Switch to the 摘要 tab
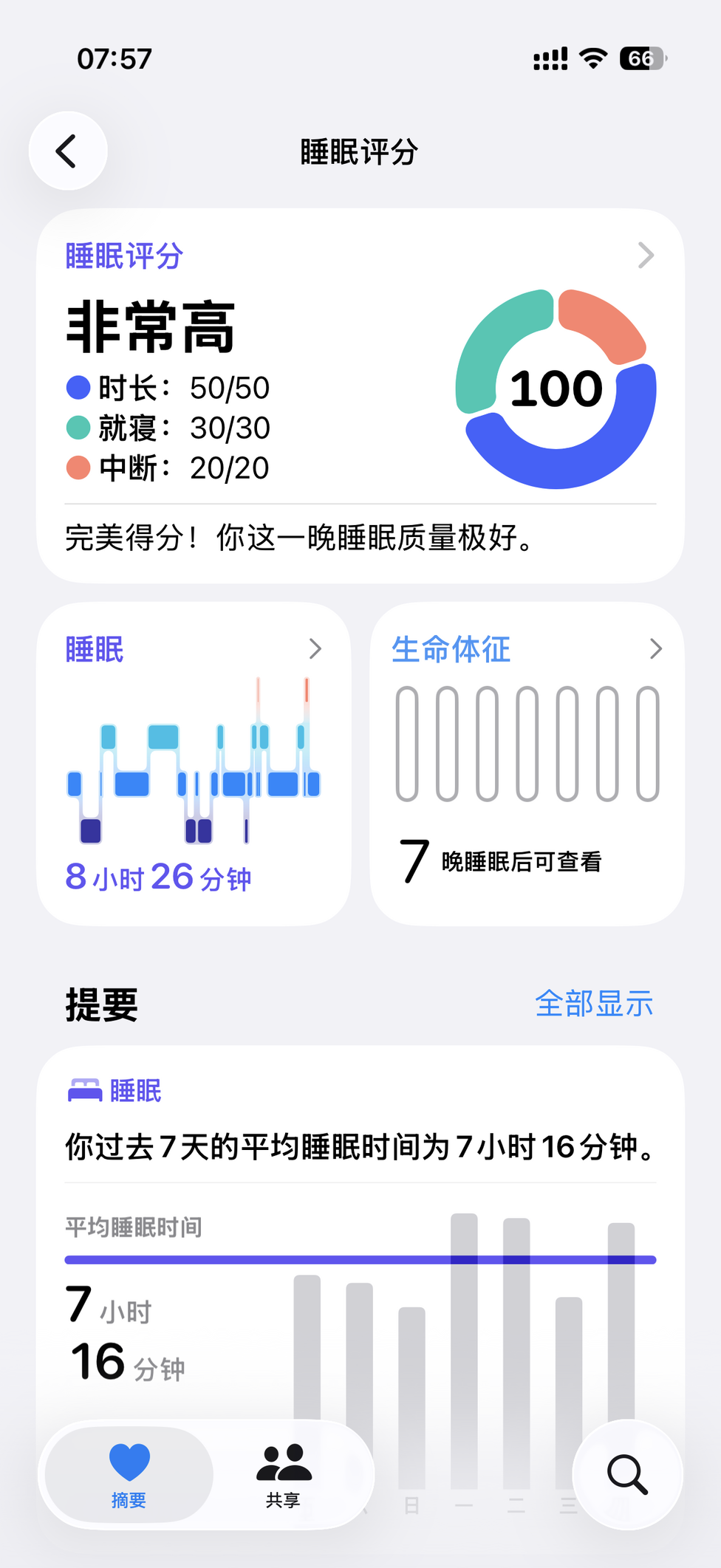 pos(129,1474)
